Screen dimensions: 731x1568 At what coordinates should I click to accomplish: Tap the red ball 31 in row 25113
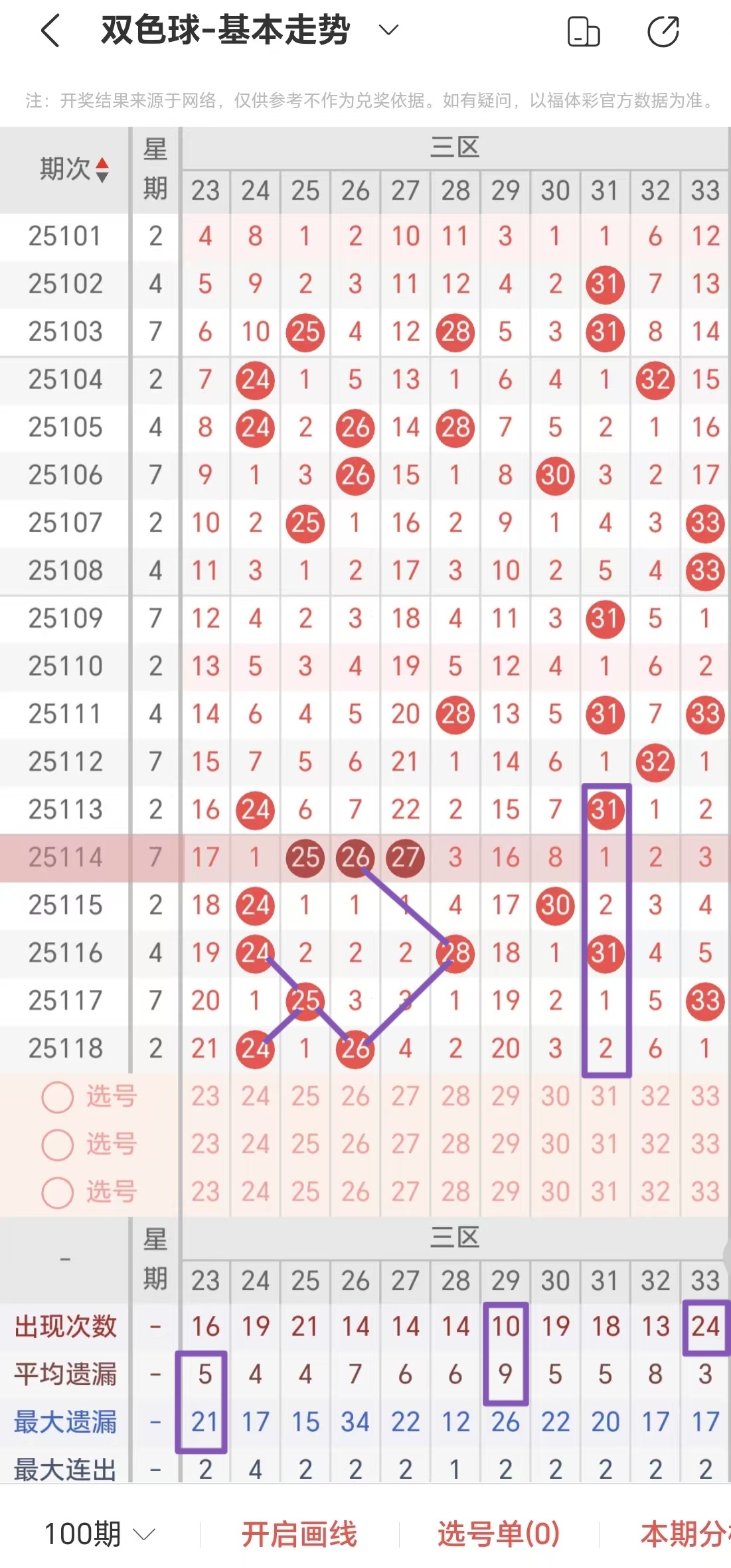(605, 810)
